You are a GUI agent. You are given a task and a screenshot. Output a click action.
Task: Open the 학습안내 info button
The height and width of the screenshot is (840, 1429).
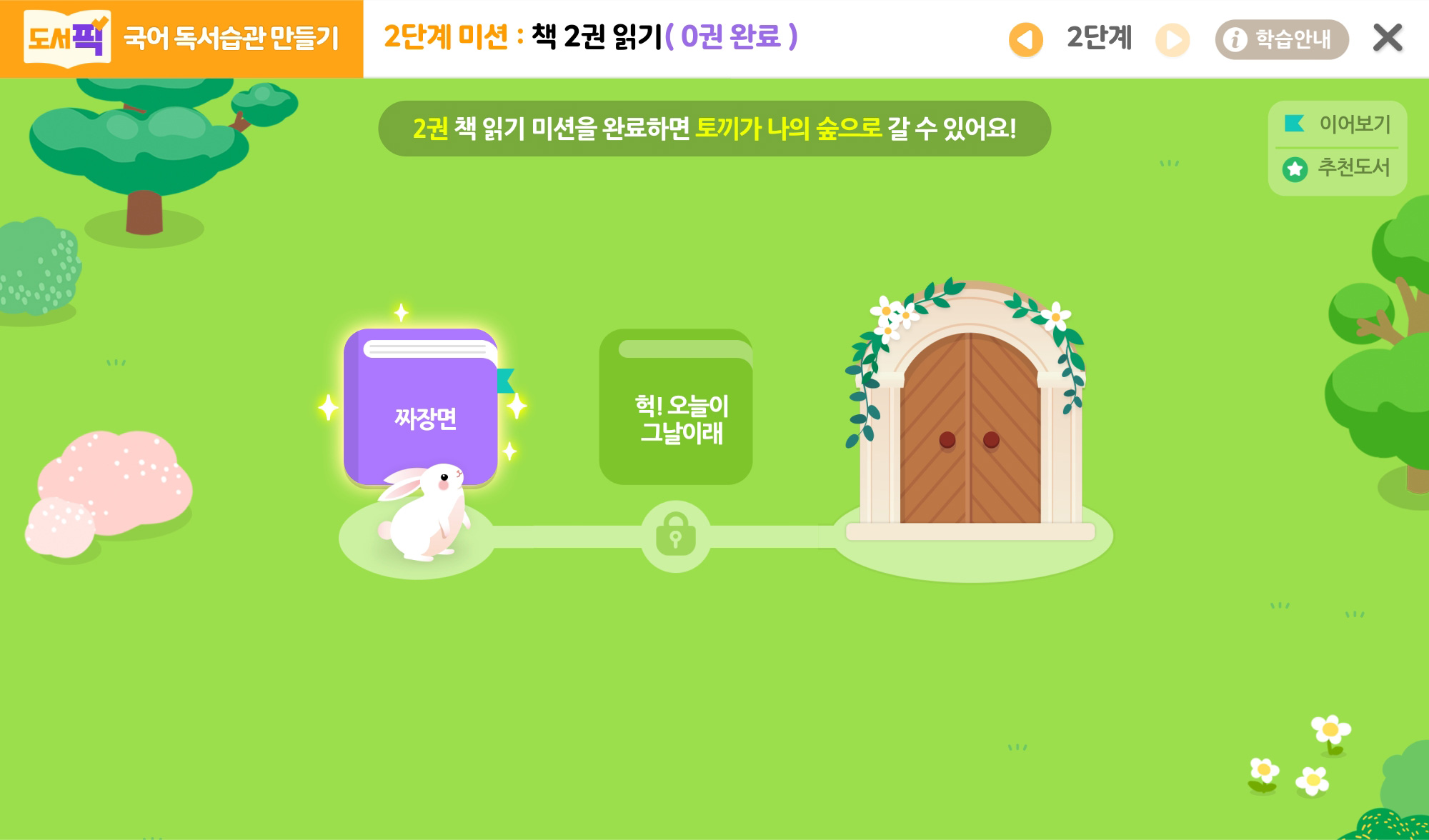tap(1281, 39)
